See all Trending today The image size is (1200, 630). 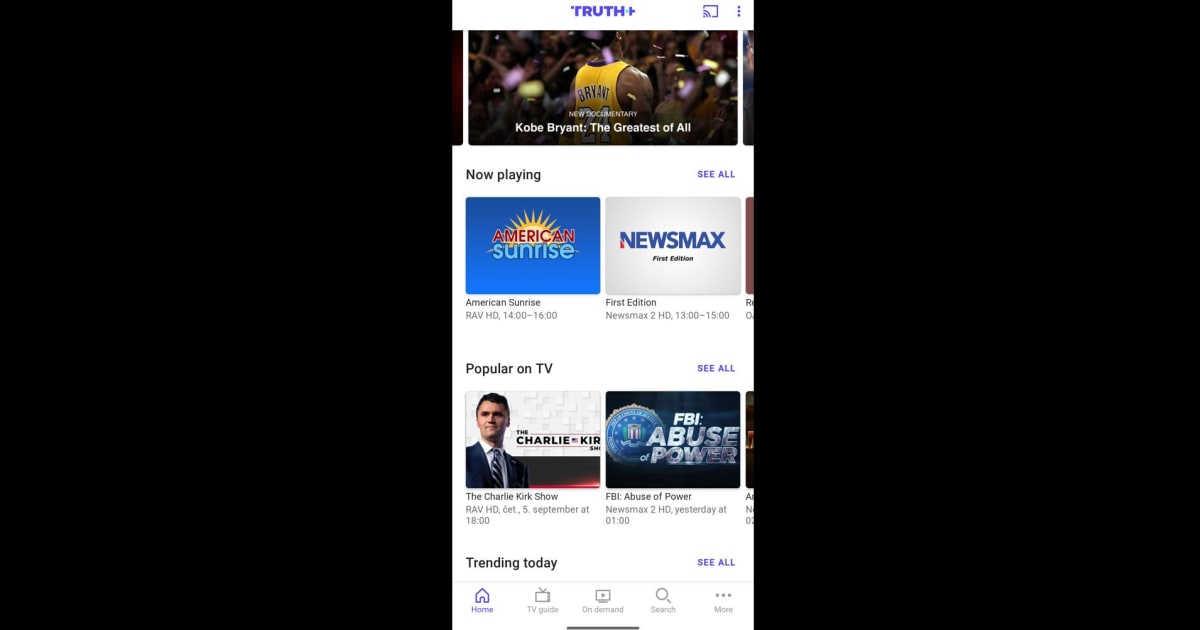(716, 562)
